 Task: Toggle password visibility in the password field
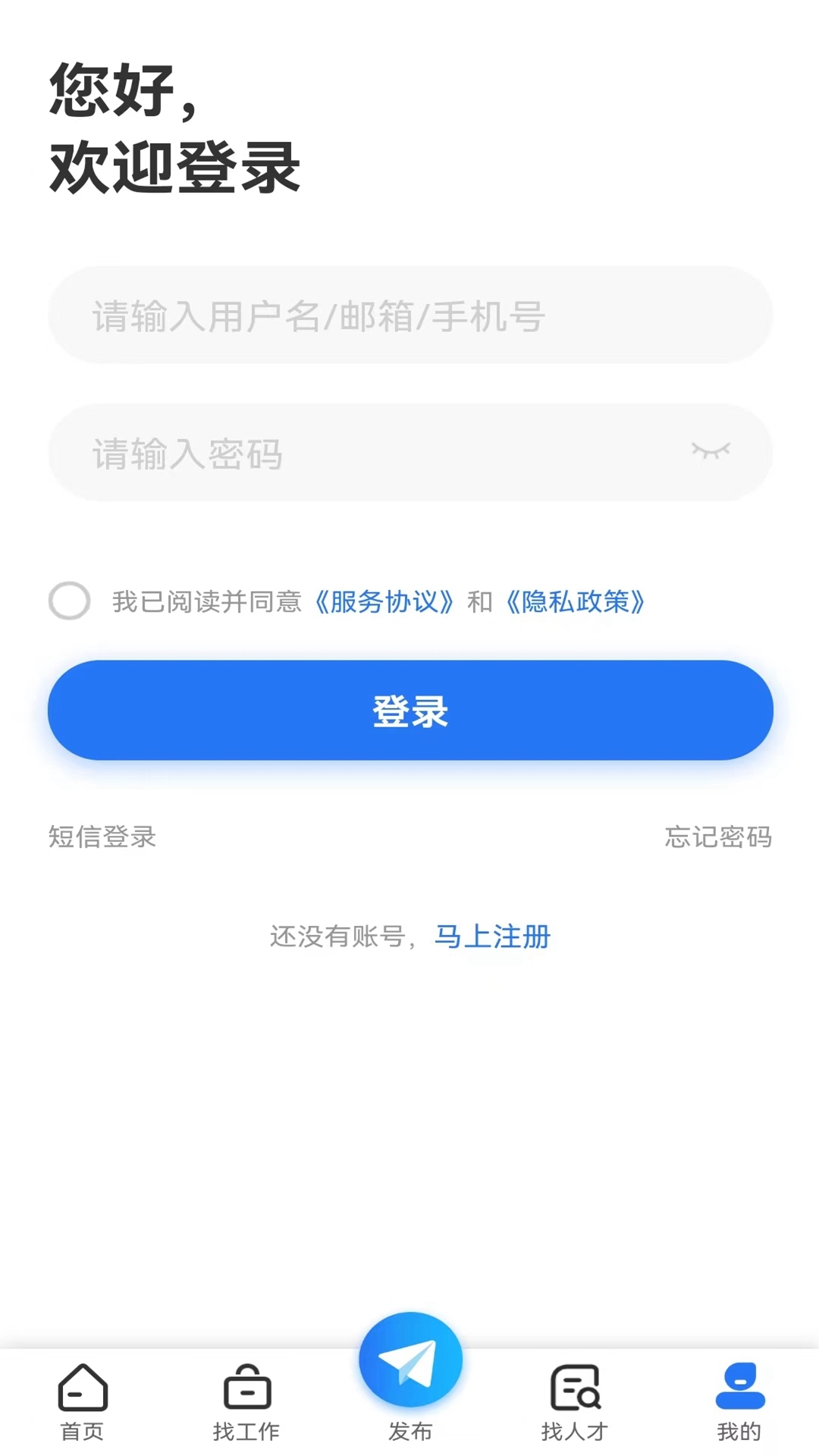[x=711, y=451]
